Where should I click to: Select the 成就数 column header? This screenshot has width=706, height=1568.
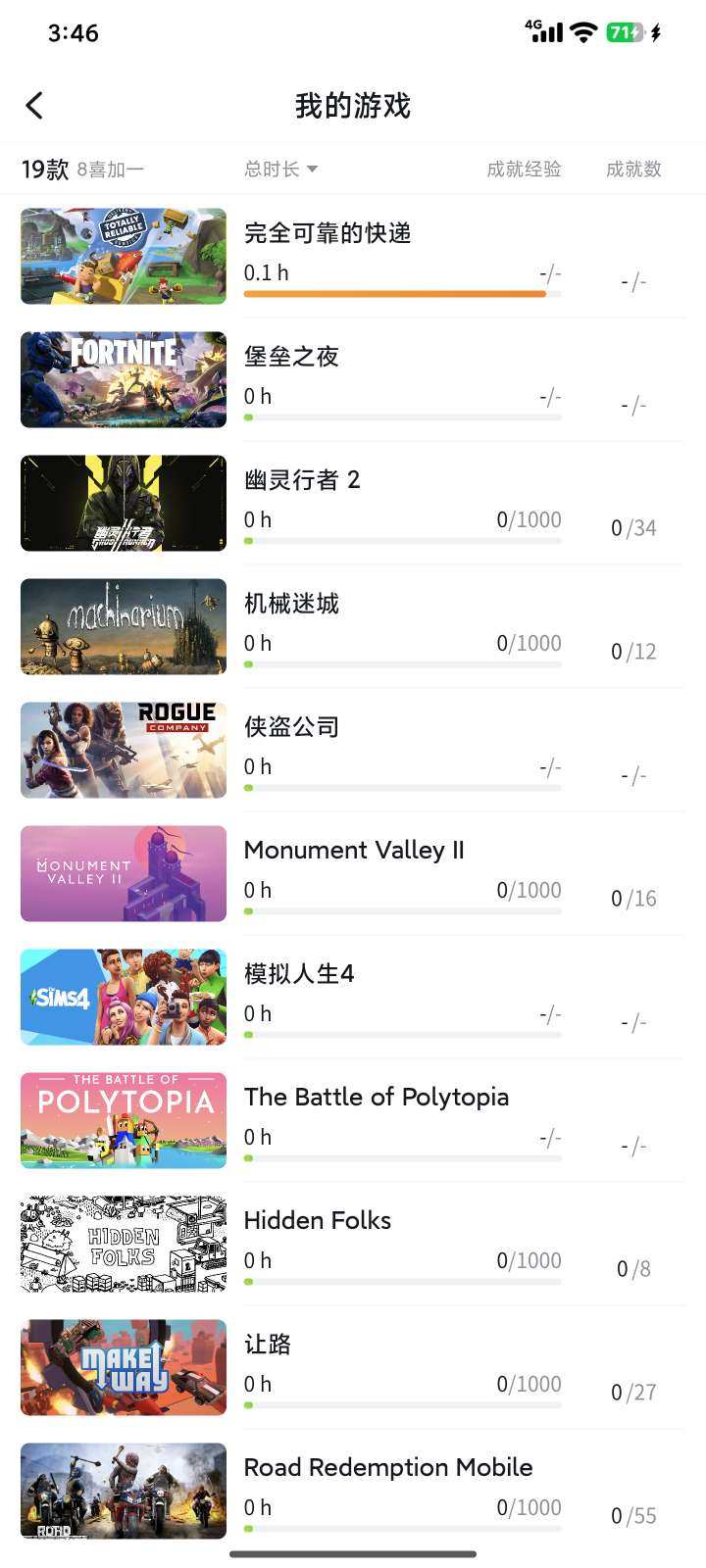tap(633, 169)
